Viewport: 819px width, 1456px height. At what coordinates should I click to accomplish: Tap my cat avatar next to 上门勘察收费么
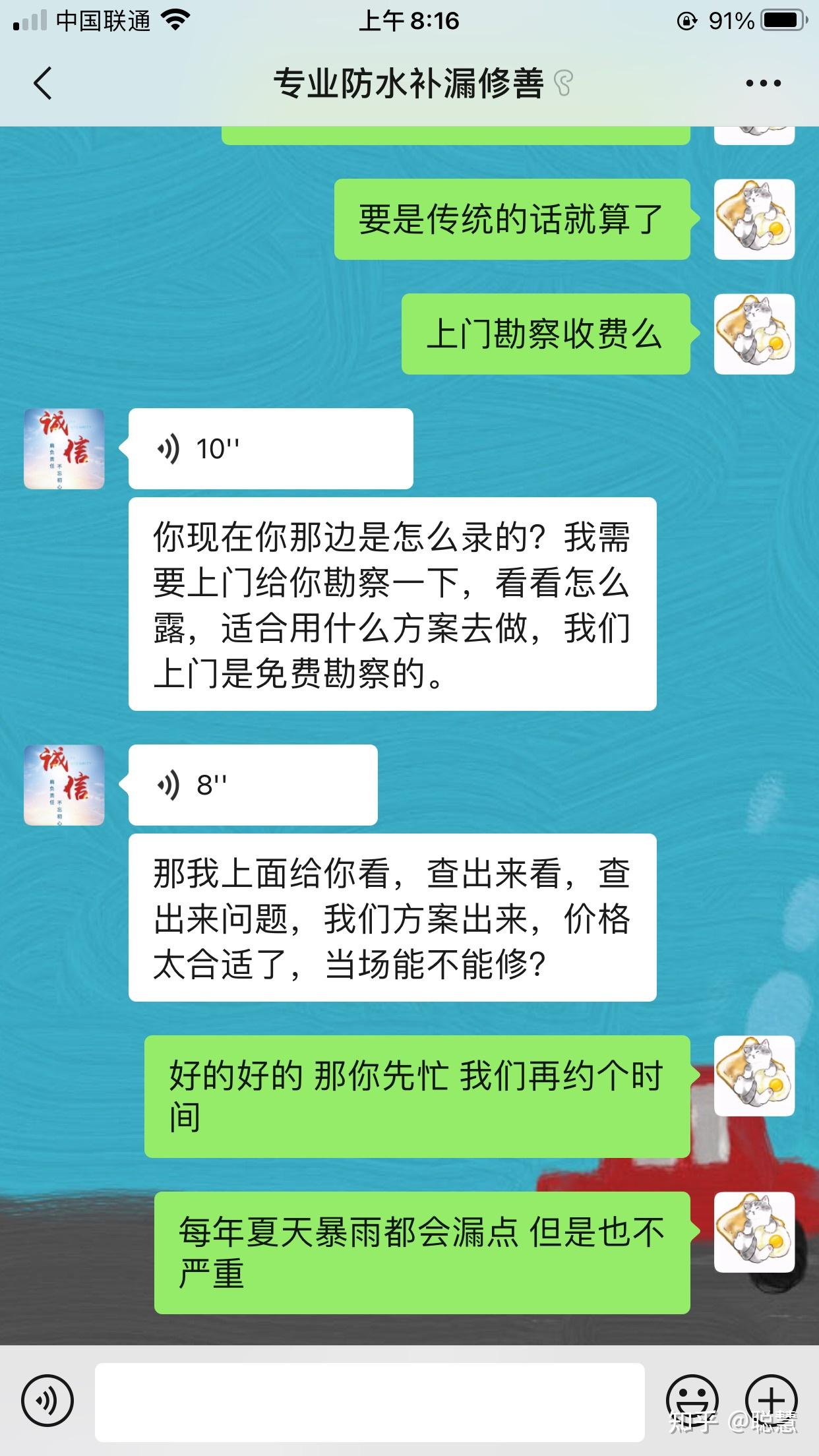tap(754, 334)
